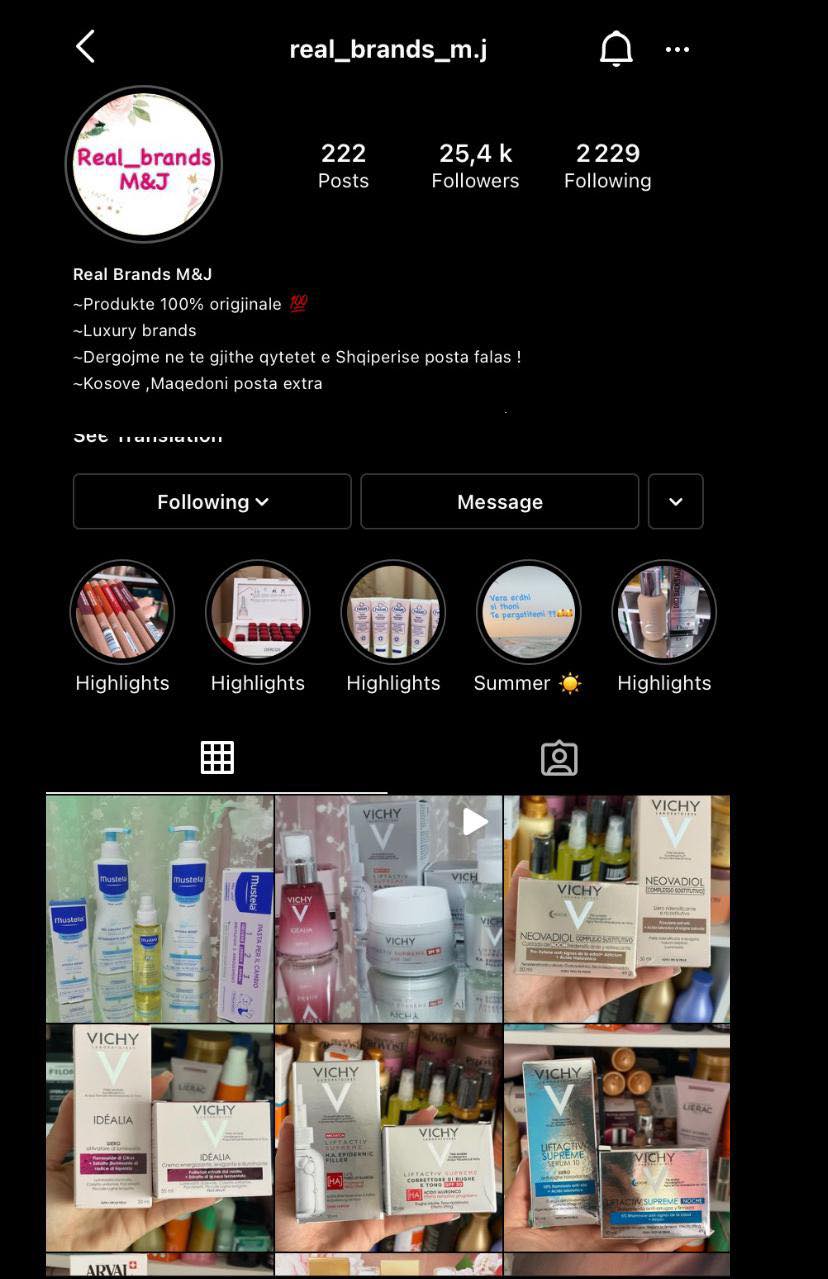Switch to the tagged photos tab
The height and width of the screenshot is (1279, 828).
pyautogui.click(x=559, y=758)
